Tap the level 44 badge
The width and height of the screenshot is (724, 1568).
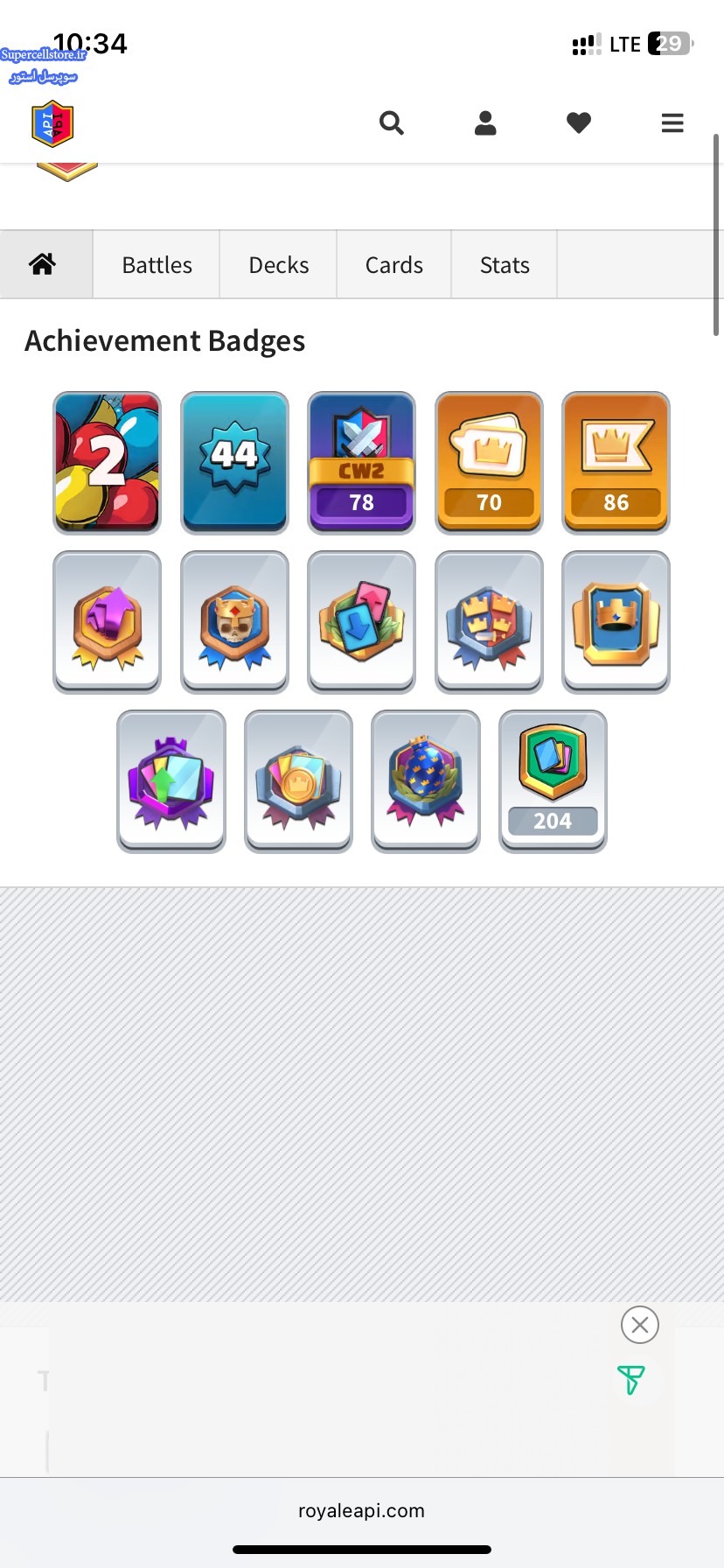tap(234, 462)
